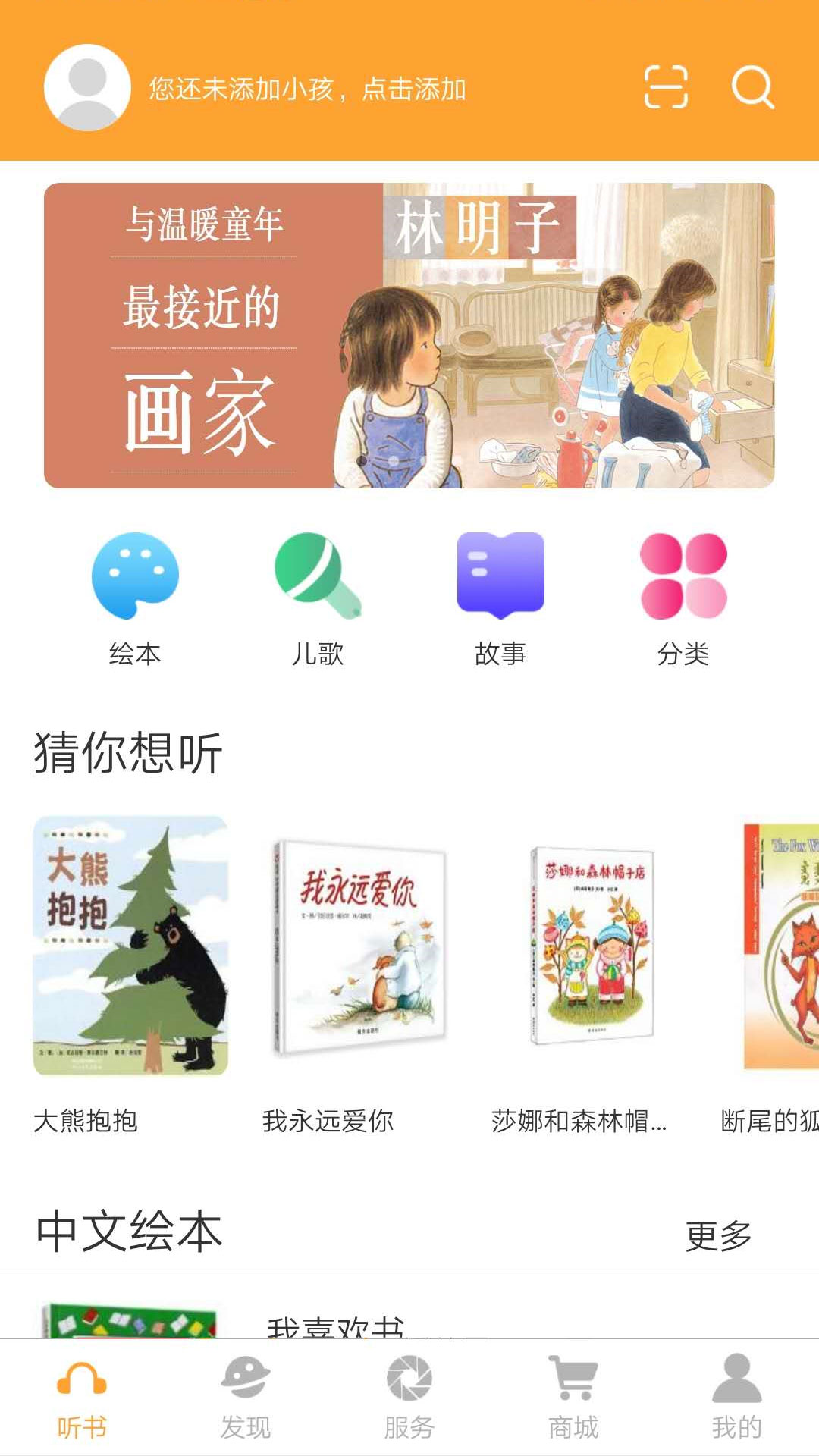Open the 分类 categories icon
Viewport: 819px width, 1456px height.
[x=682, y=576]
